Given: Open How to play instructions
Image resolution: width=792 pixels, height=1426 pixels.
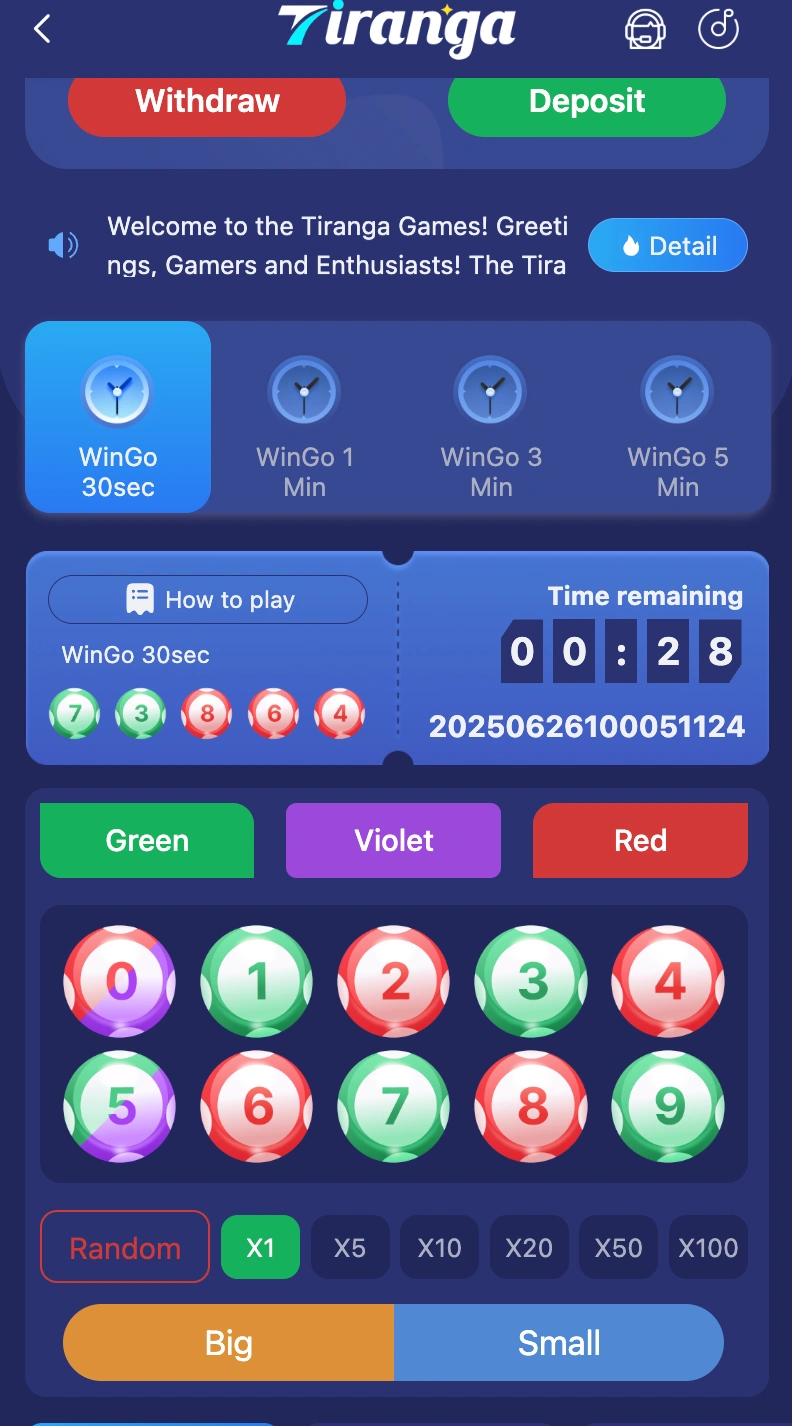Looking at the screenshot, I should pyautogui.click(x=208, y=600).
